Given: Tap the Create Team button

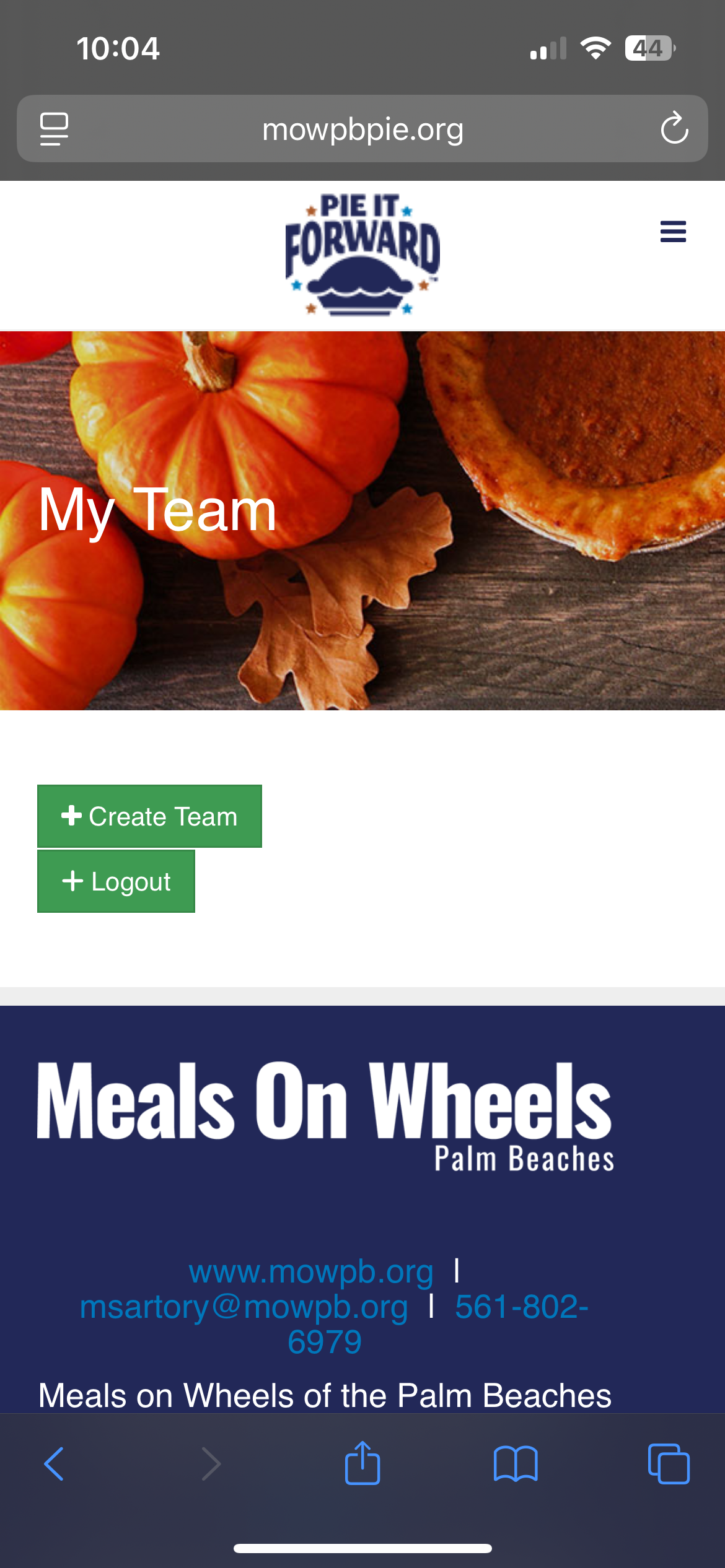Looking at the screenshot, I should pos(149,816).
